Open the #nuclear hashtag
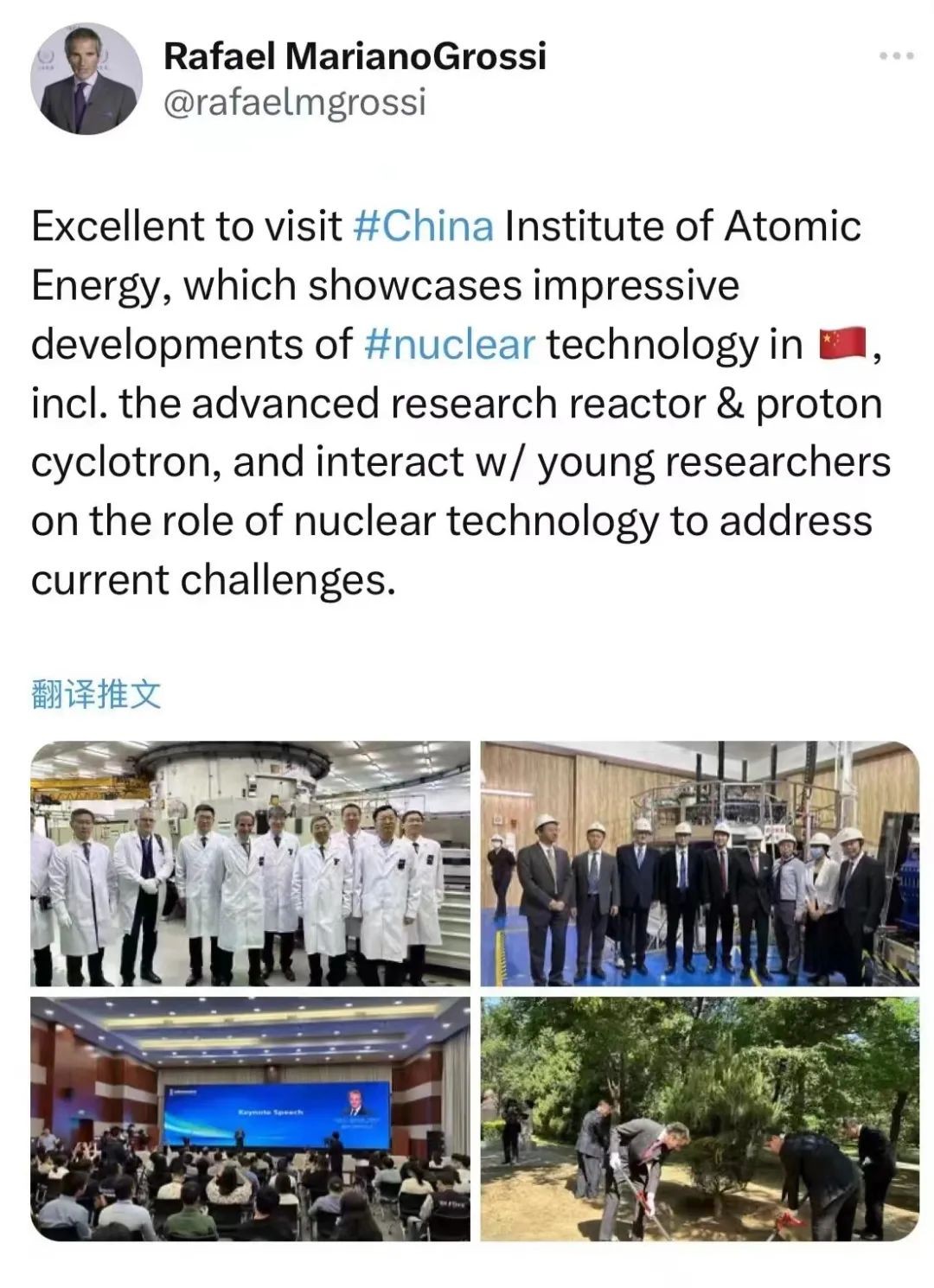Image resolution: width=934 pixels, height=1288 pixels. pyautogui.click(x=450, y=344)
